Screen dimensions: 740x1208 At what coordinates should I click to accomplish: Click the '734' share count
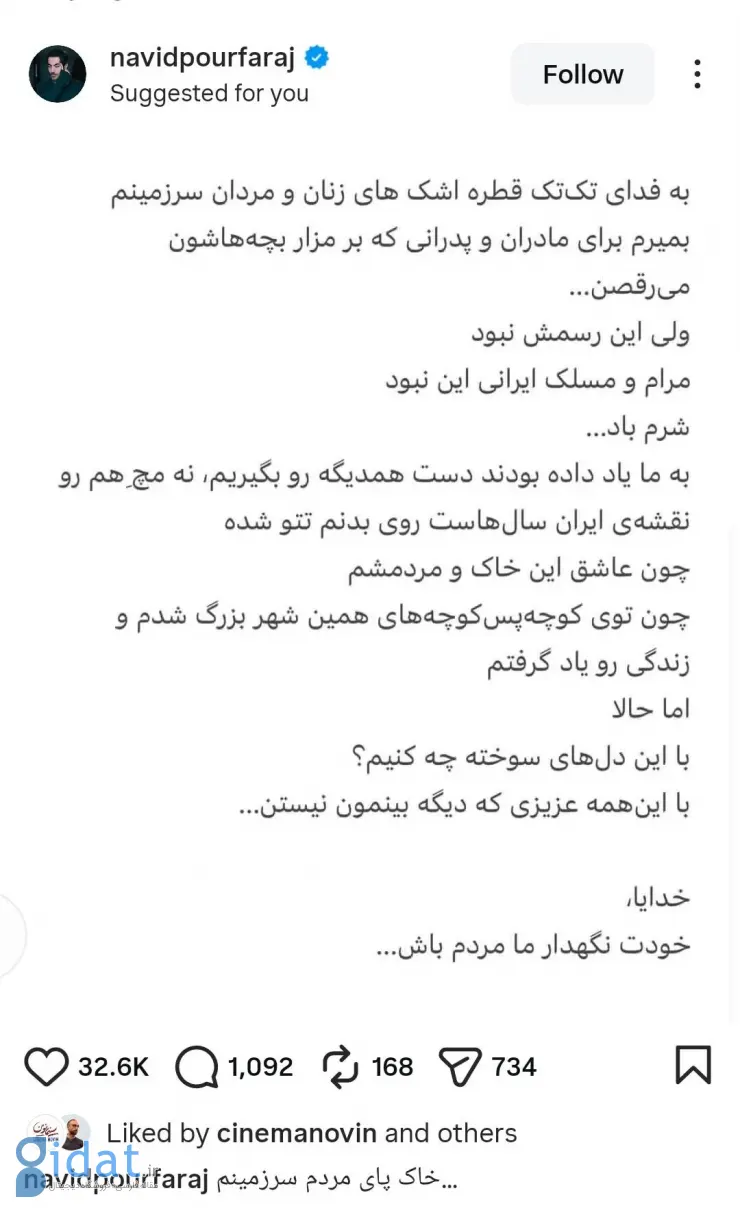(x=515, y=1067)
